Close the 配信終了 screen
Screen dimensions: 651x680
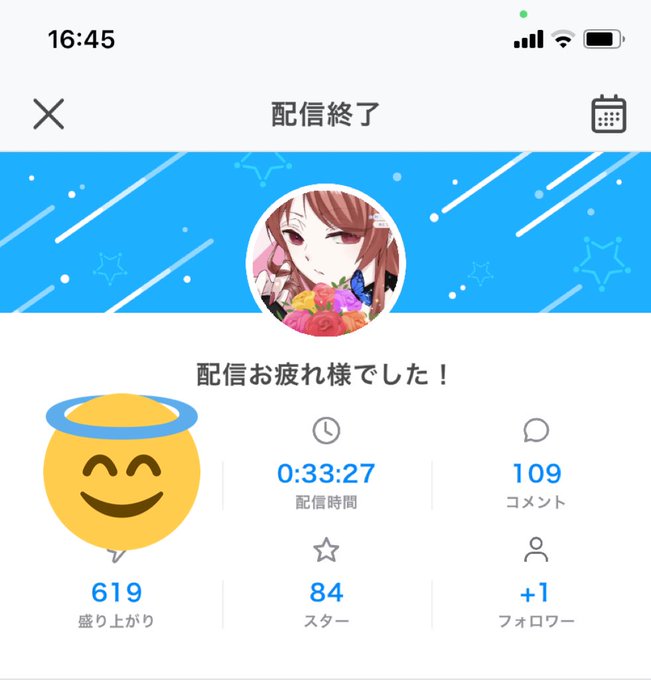(x=49, y=114)
